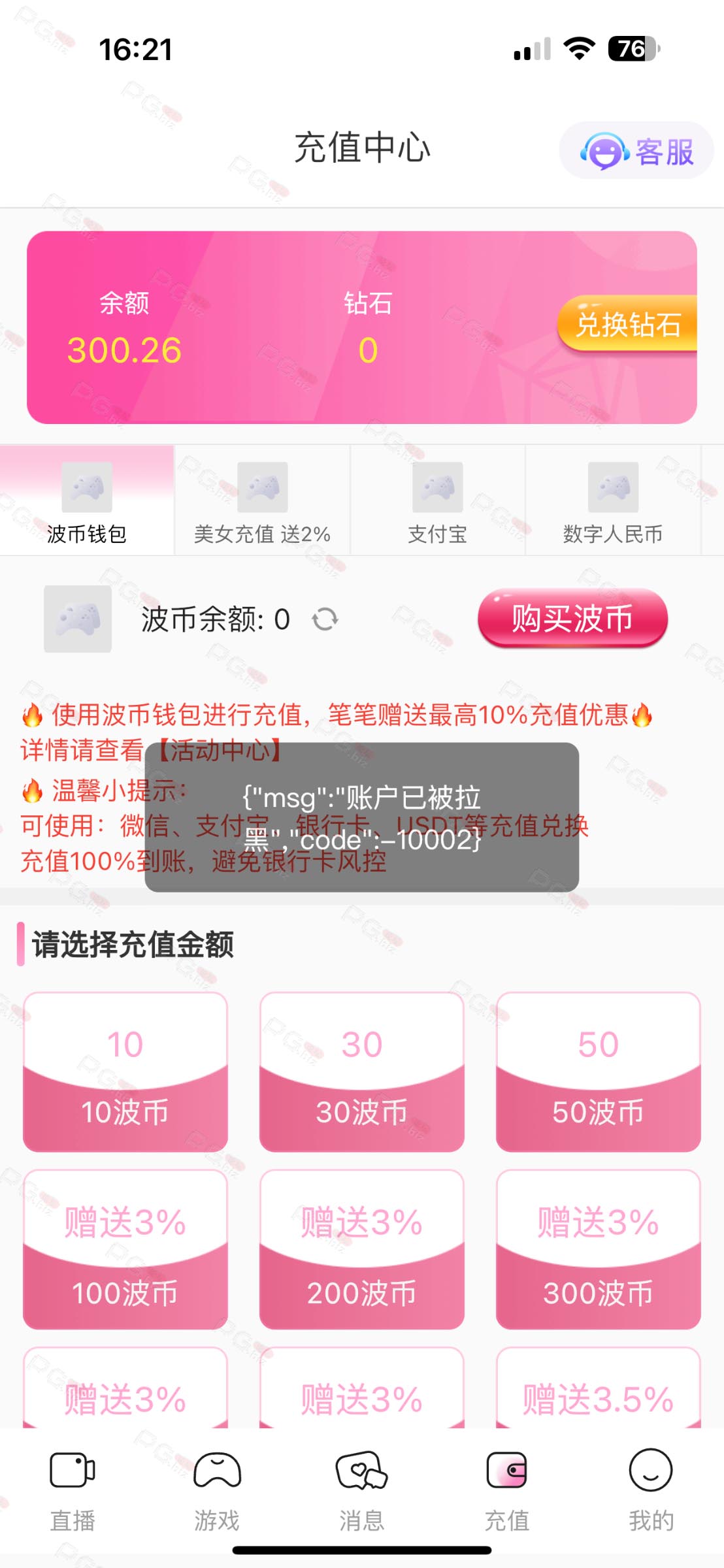
Task: Open 客服 customer service
Action: (636, 151)
